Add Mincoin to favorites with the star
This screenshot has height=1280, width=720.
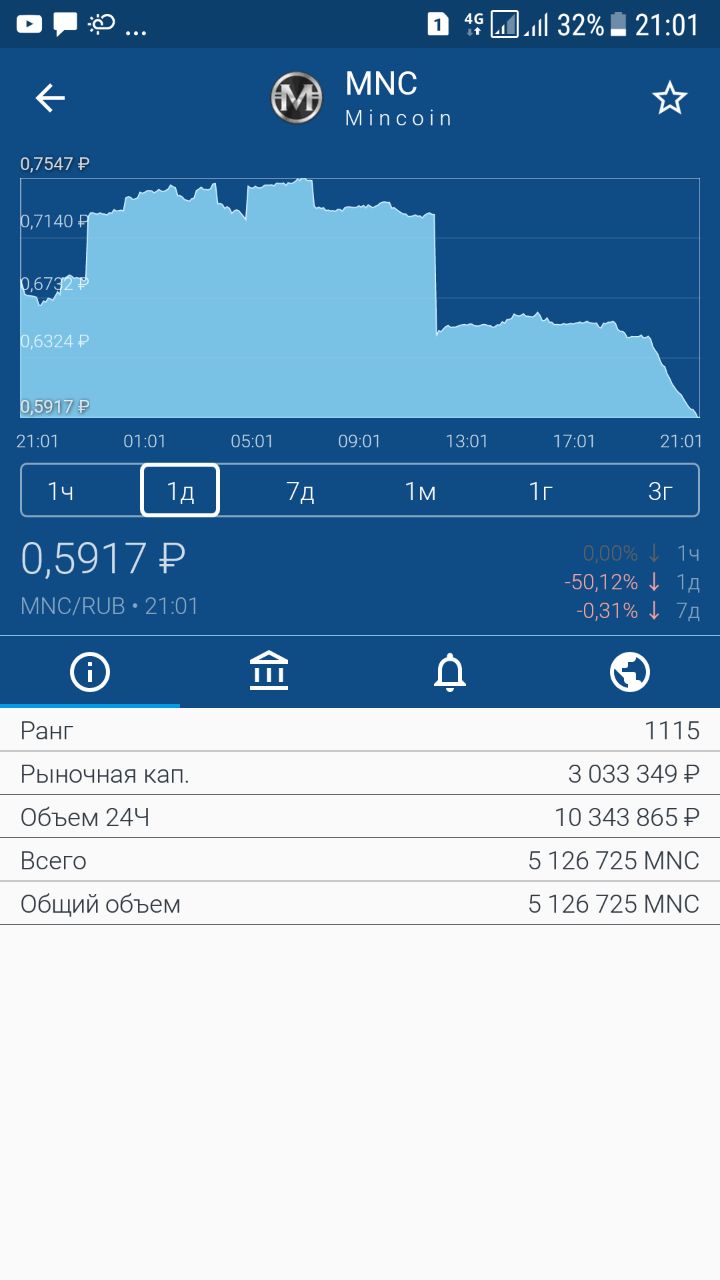[669, 98]
